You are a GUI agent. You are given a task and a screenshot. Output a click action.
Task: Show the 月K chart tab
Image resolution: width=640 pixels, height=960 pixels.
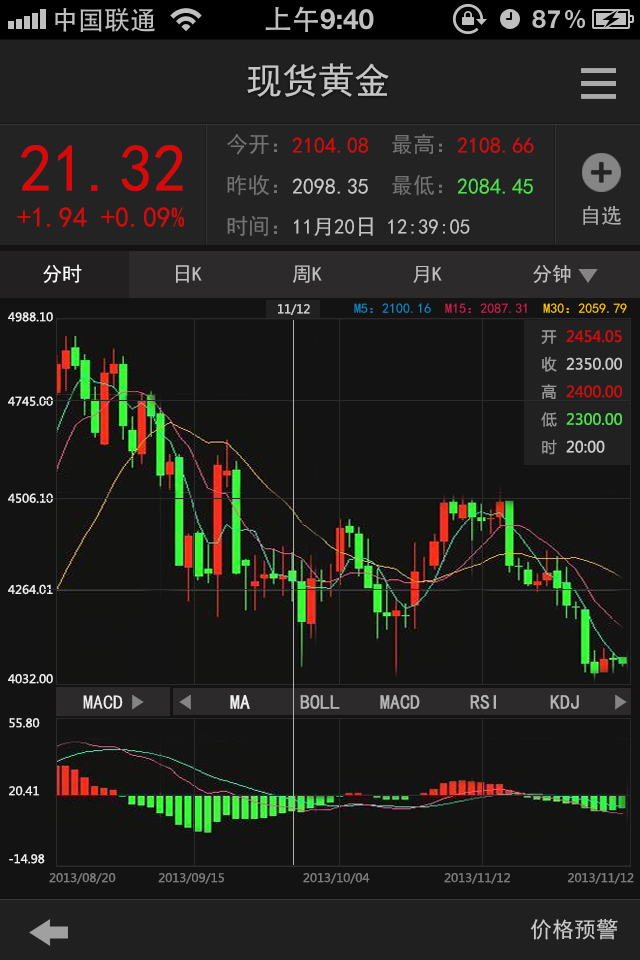pyautogui.click(x=427, y=274)
